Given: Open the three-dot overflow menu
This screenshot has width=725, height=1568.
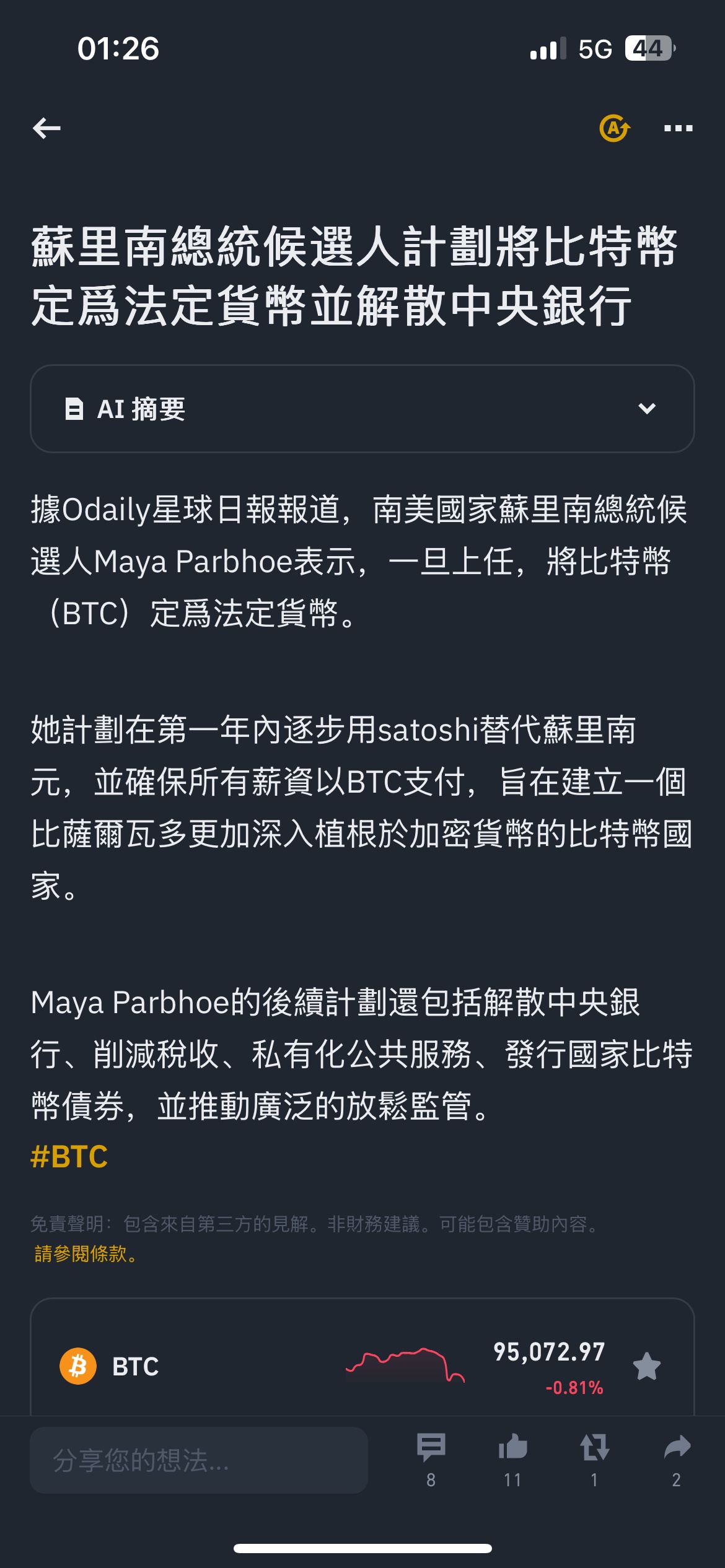Looking at the screenshot, I should coord(678,128).
